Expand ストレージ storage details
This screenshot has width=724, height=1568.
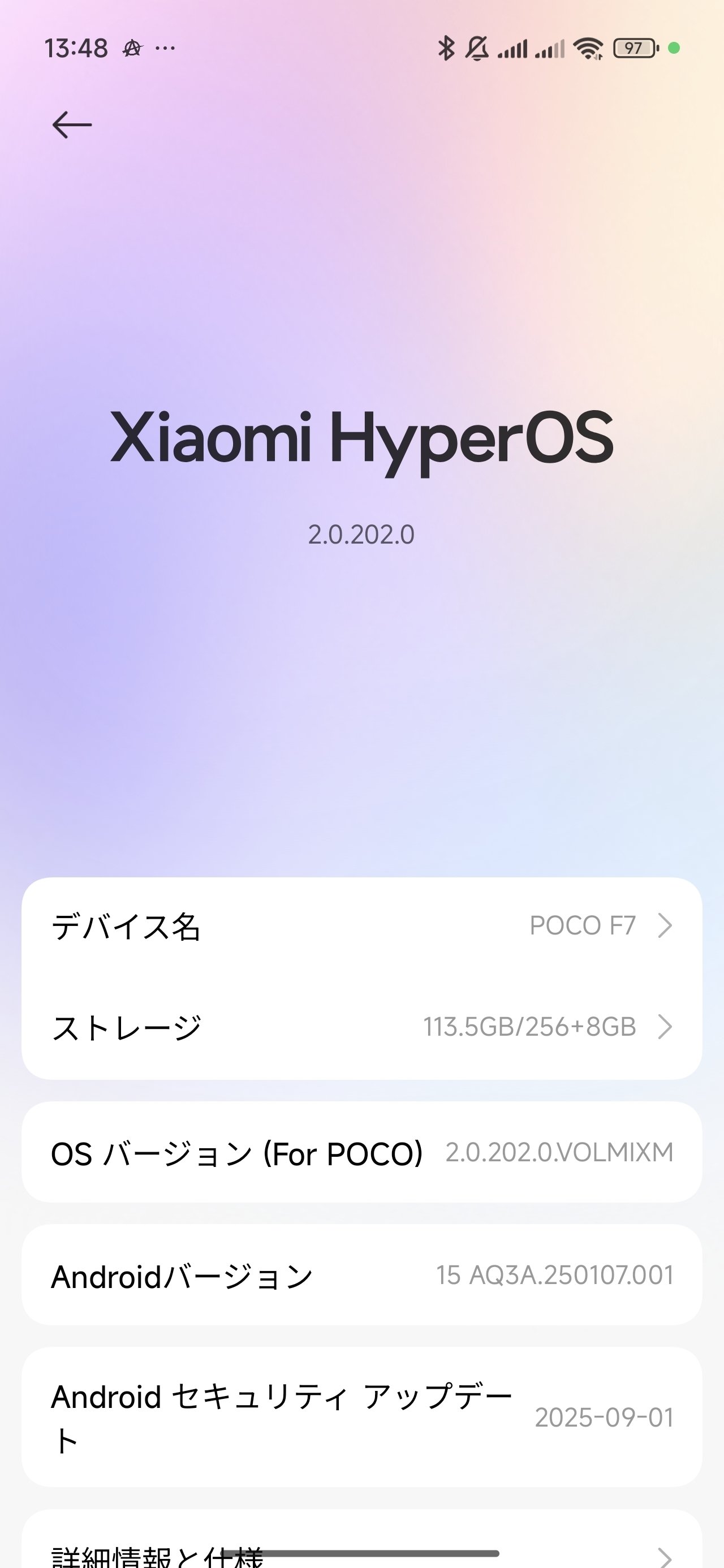coord(361,1027)
